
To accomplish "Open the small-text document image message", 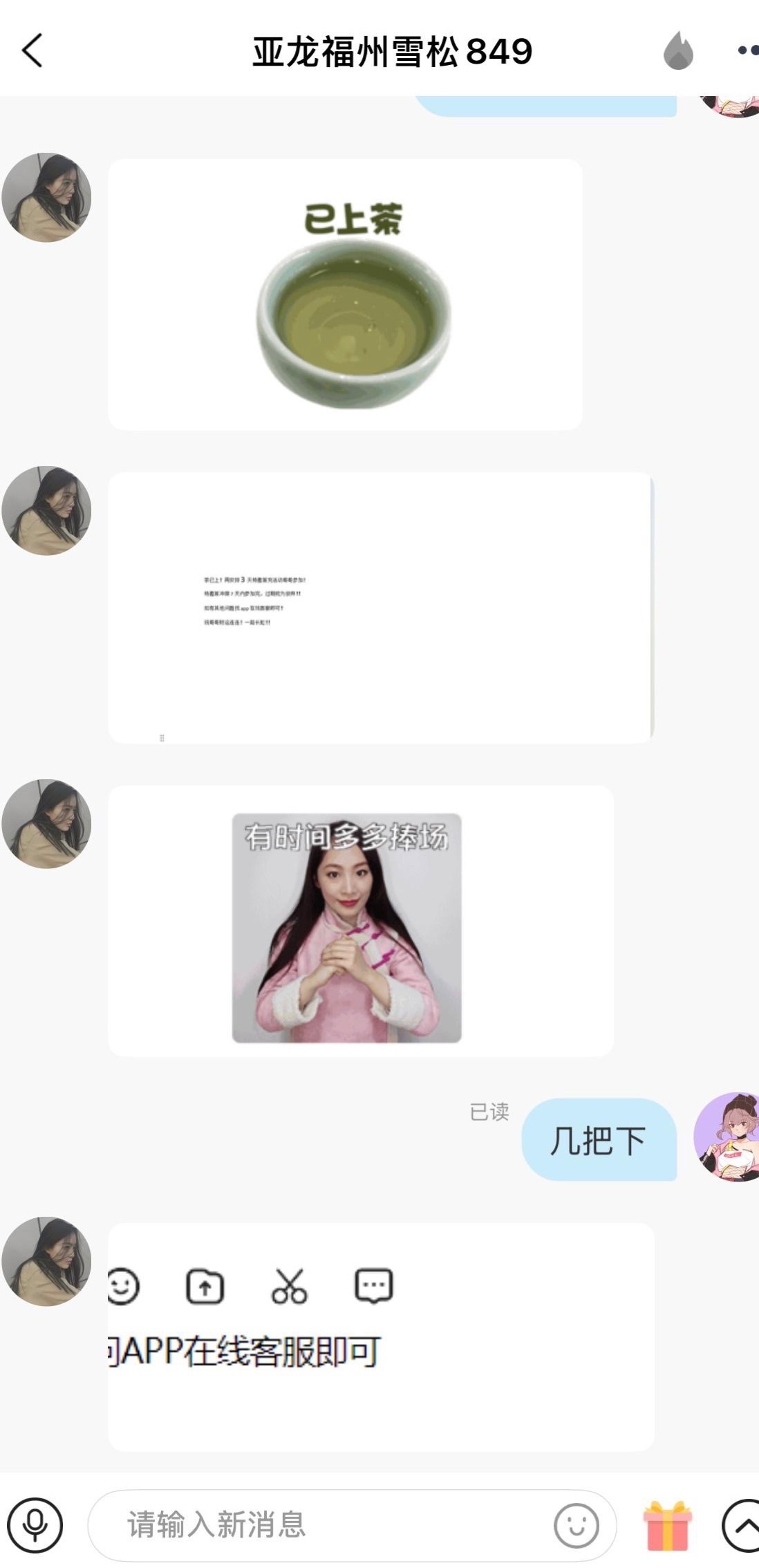I will pos(380,608).
